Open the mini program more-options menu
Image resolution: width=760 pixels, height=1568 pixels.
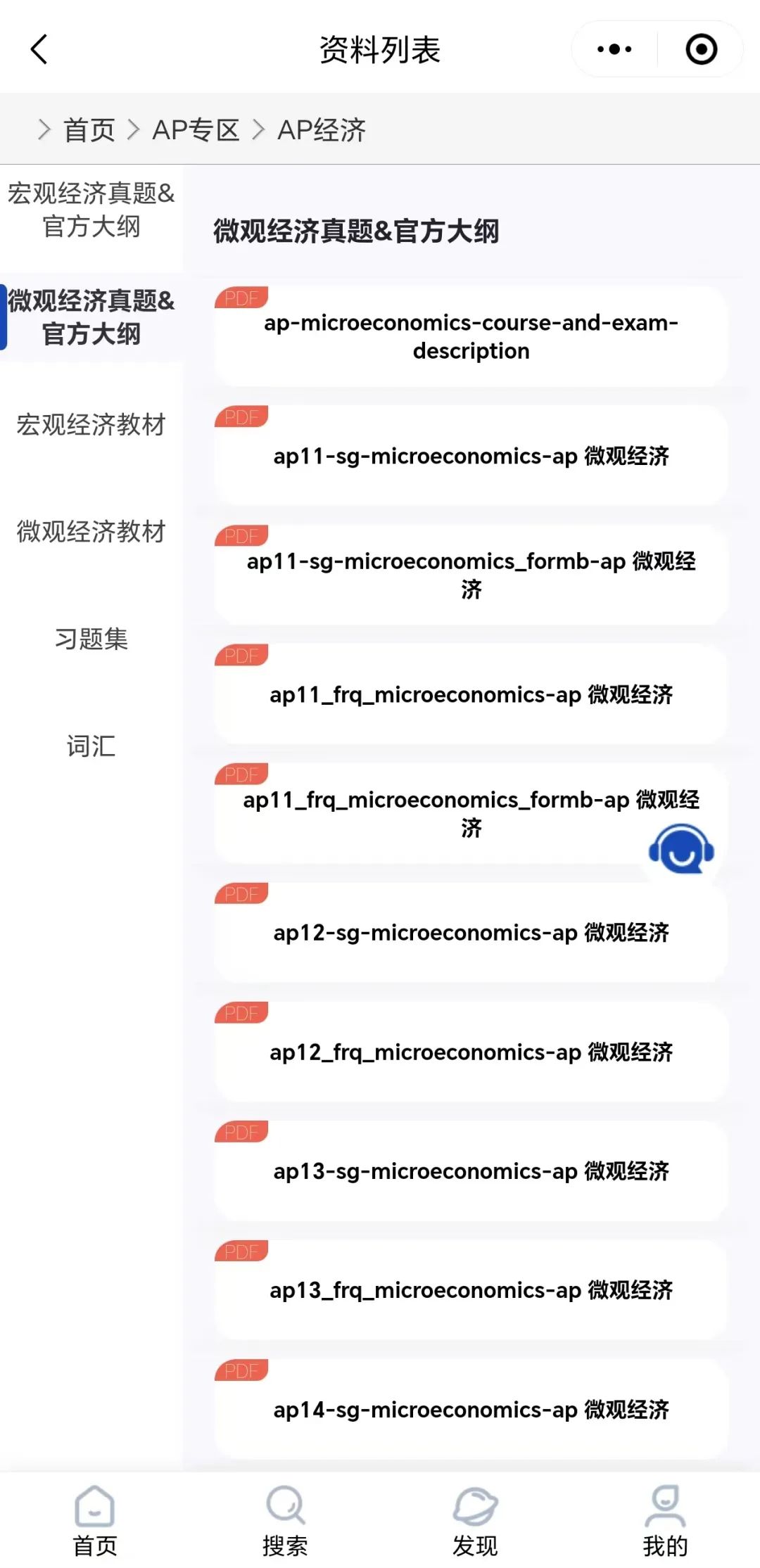tap(614, 49)
